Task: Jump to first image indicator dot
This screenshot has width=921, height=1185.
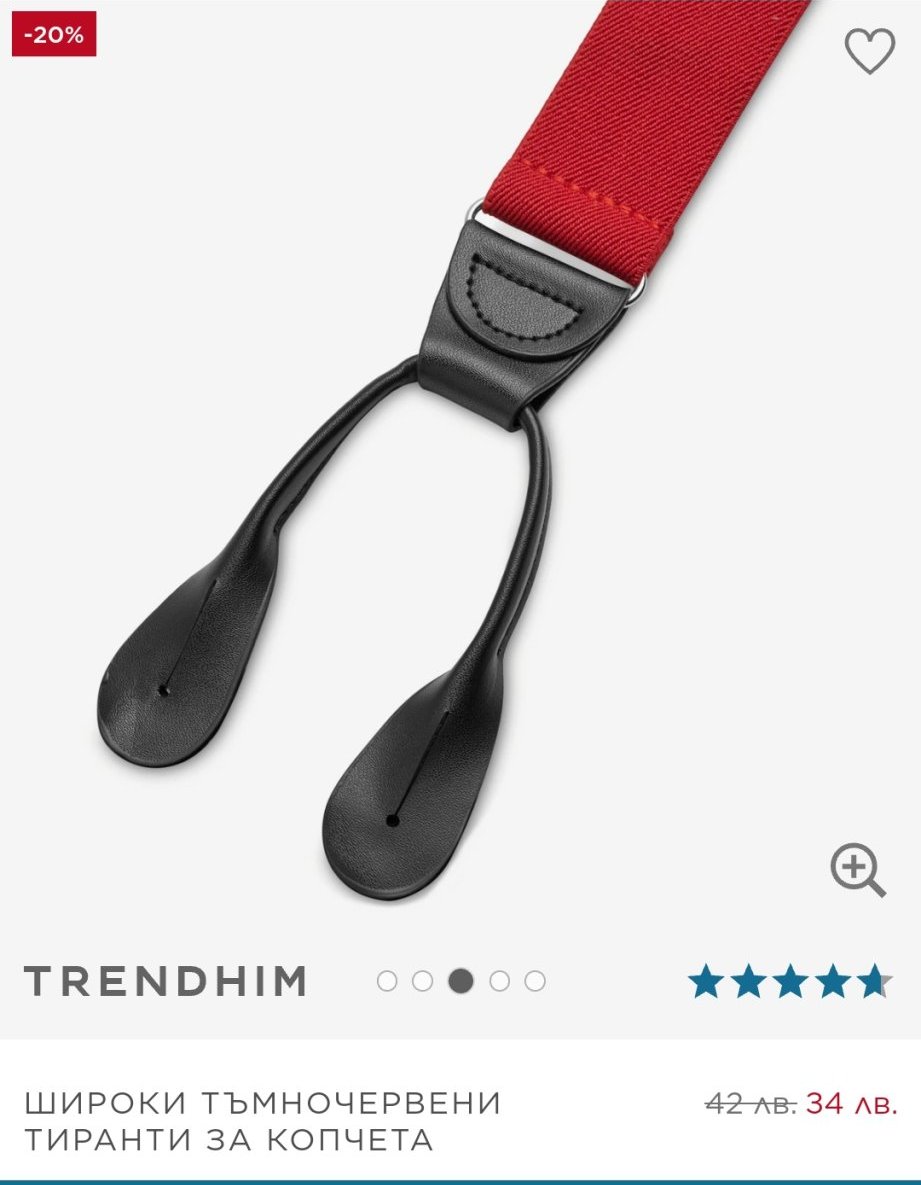Action: (x=387, y=981)
